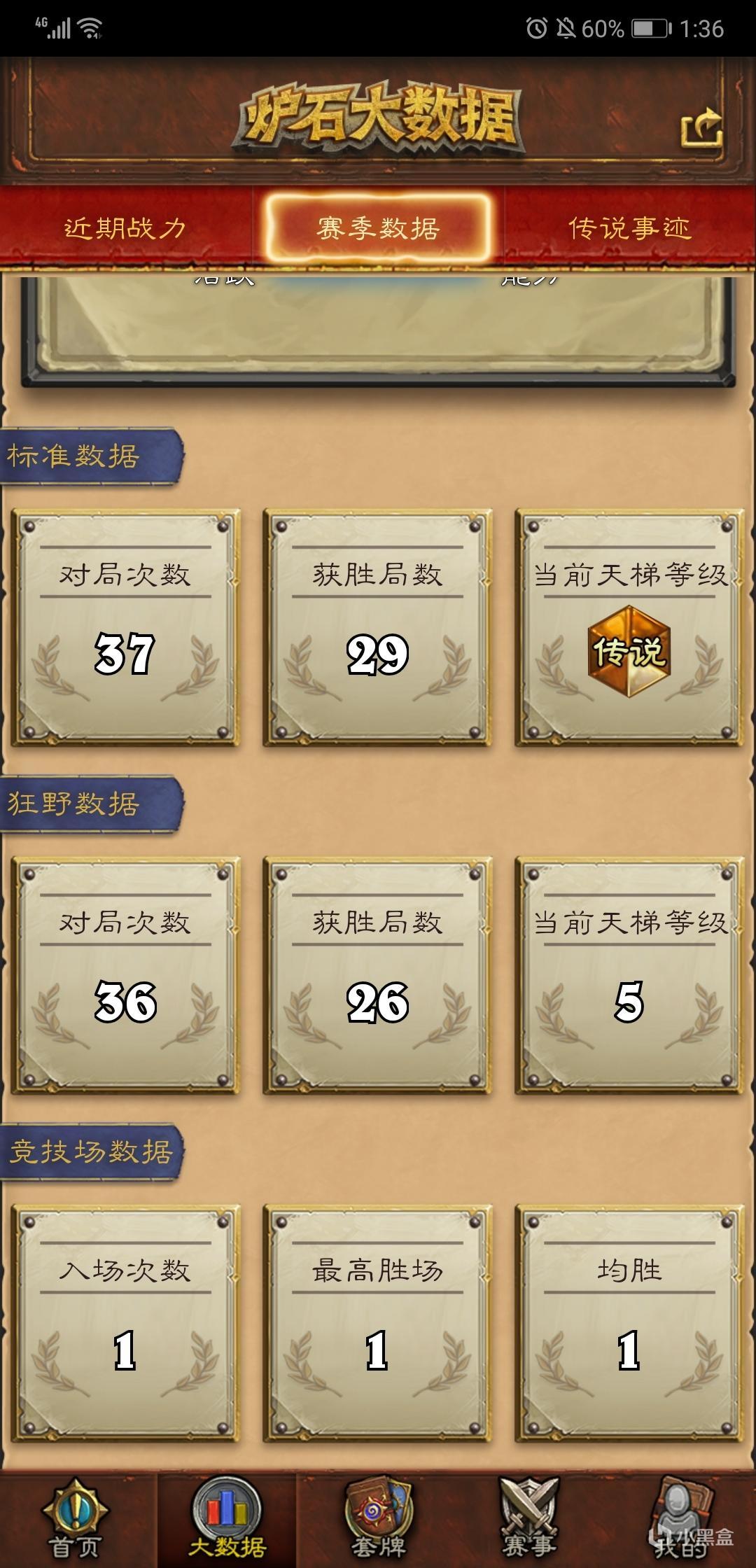
Task: Open the 赛事 tournaments tab
Action: (x=529, y=1519)
